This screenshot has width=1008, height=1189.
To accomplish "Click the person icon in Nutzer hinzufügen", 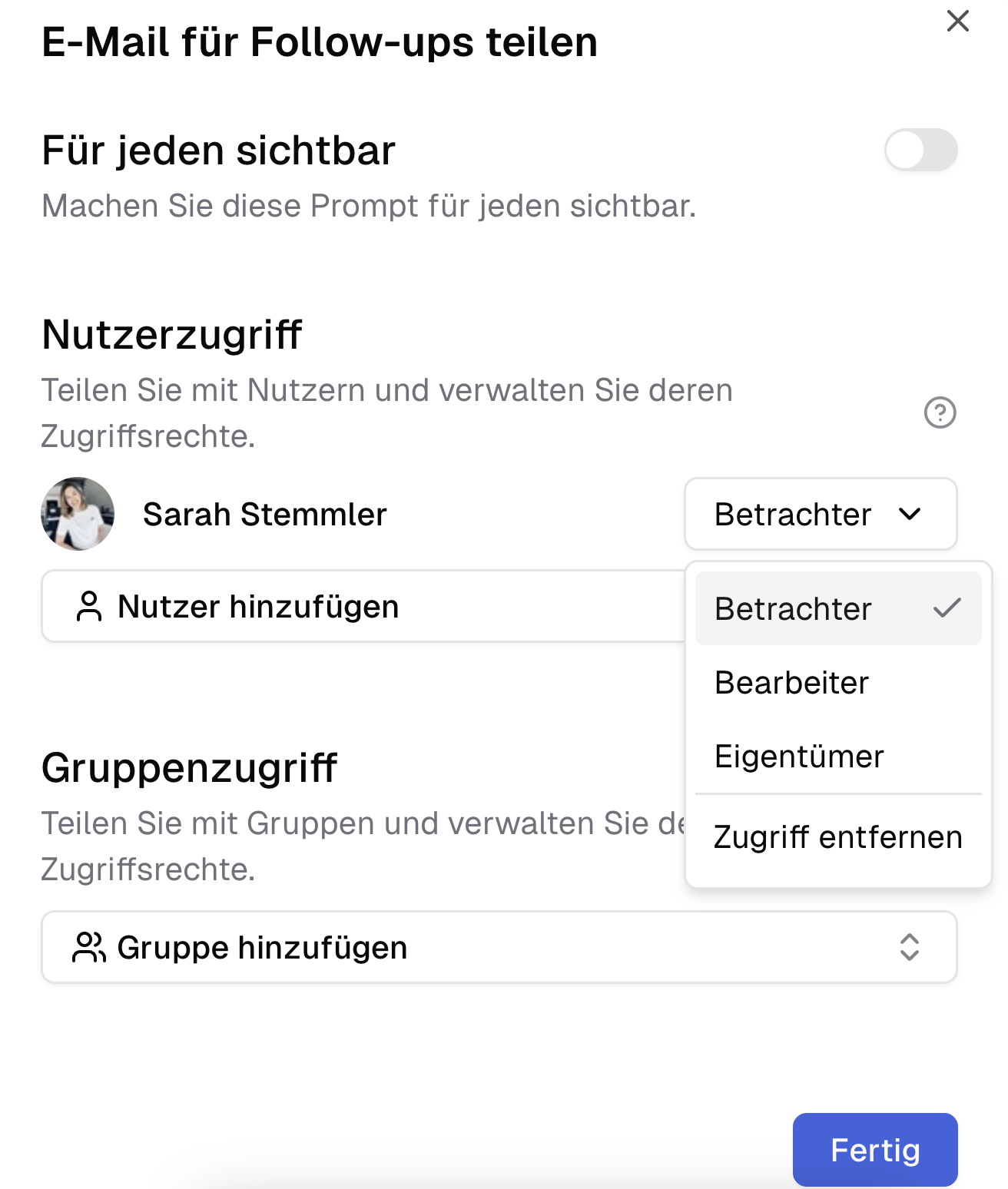I will point(91,606).
